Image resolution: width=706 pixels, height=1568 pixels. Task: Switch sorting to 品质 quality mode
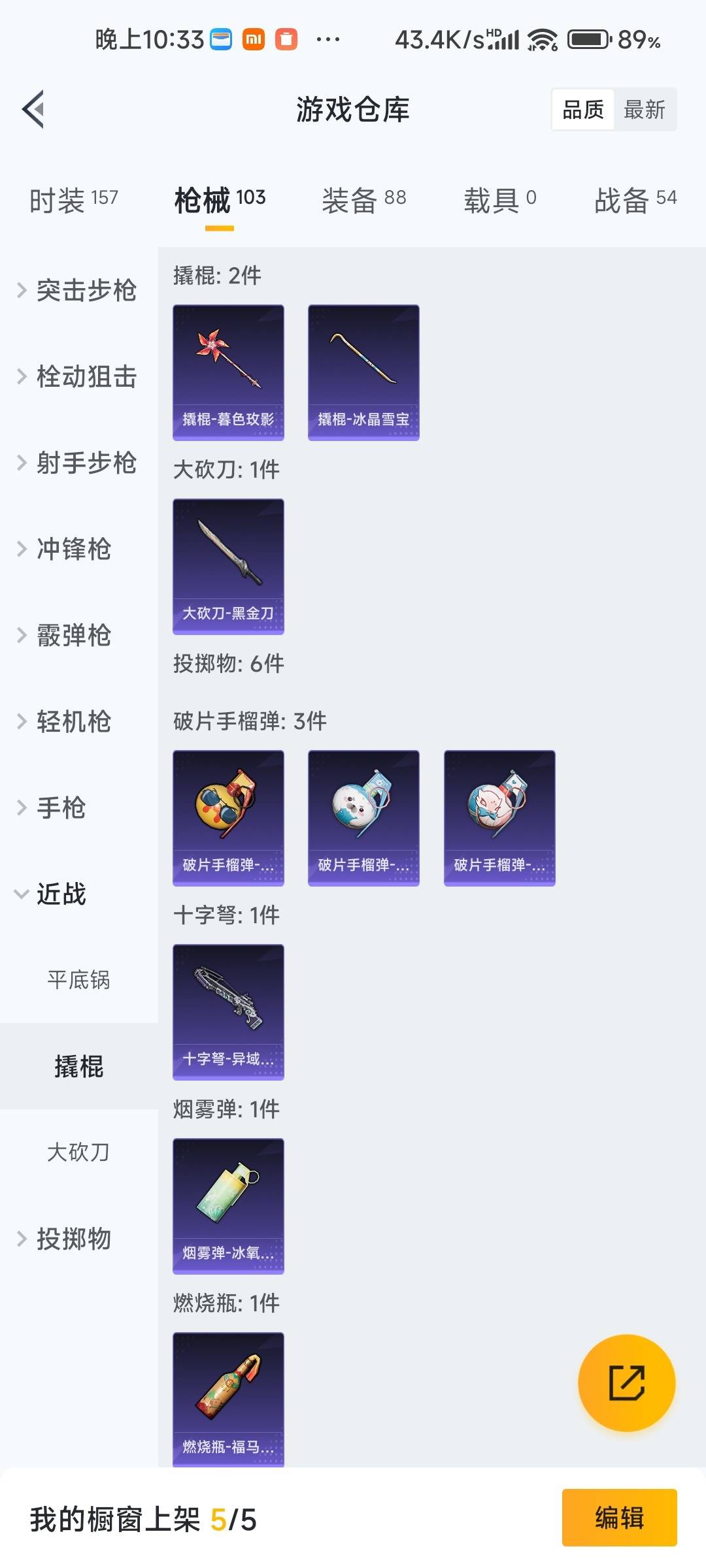(584, 109)
